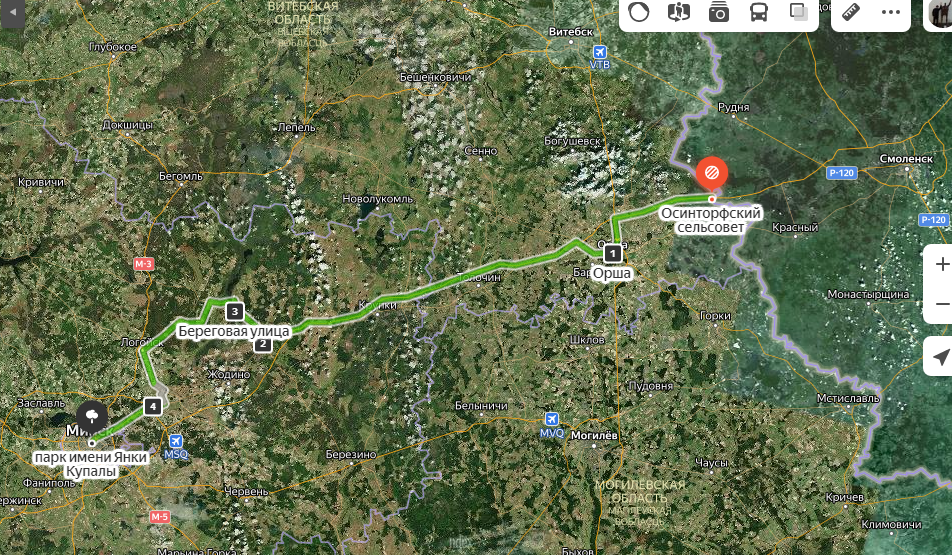Tap the парк имени Янки Купалы marker
952x555 pixels.
tap(92, 414)
